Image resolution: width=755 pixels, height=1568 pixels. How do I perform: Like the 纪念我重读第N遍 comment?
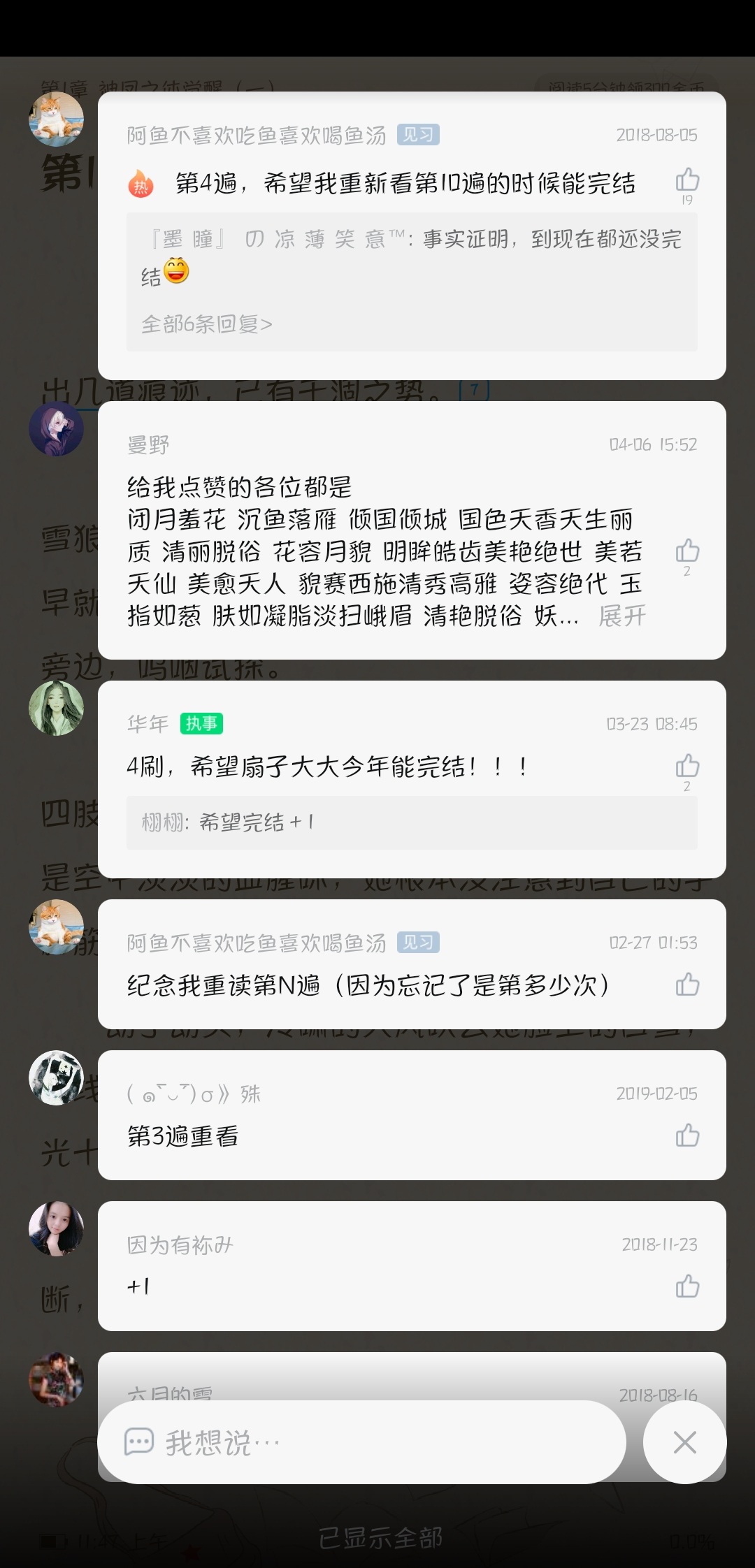click(x=686, y=984)
